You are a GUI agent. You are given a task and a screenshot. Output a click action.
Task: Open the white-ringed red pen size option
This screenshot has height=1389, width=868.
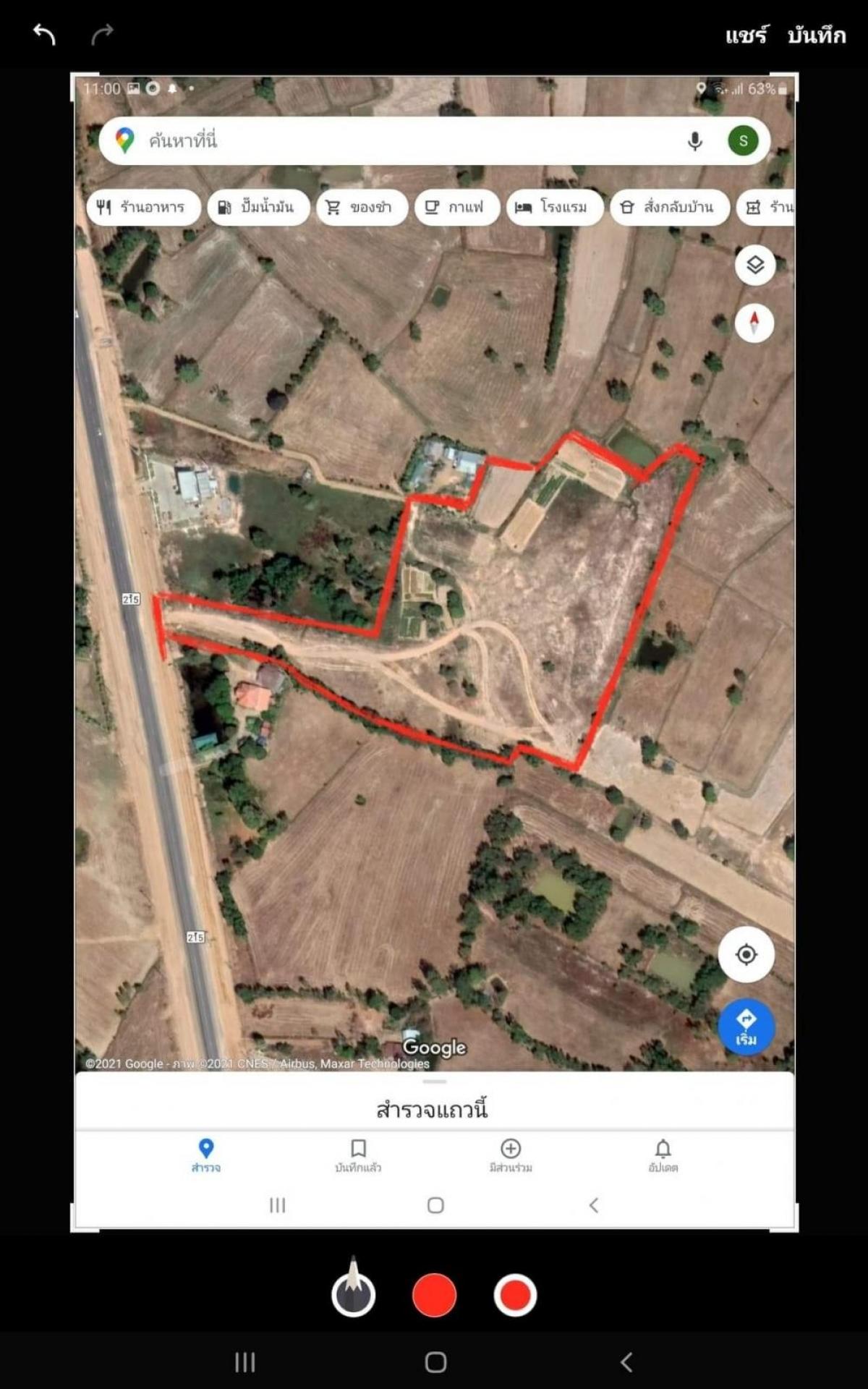click(x=515, y=1295)
